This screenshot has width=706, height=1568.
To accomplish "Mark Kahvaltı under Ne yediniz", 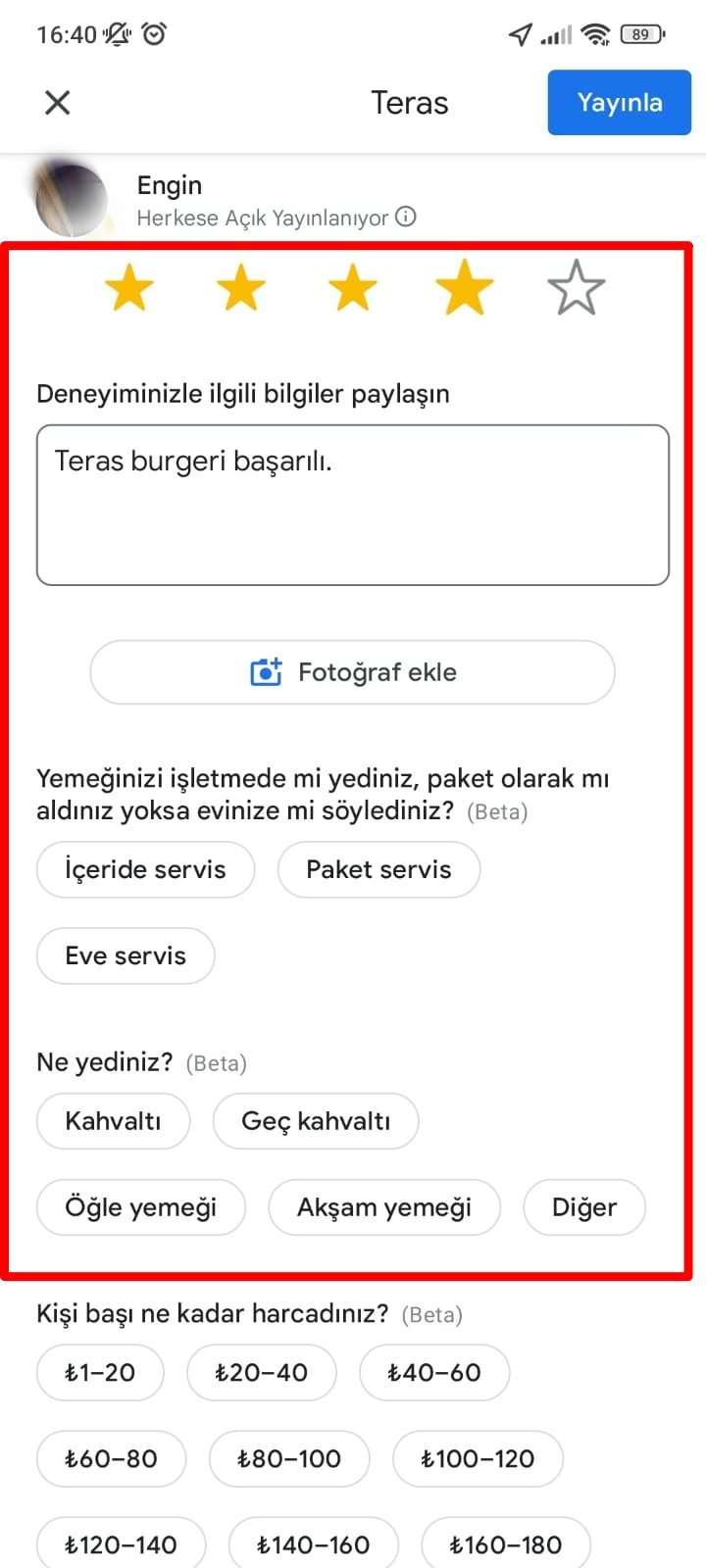I will click(113, 1121).
